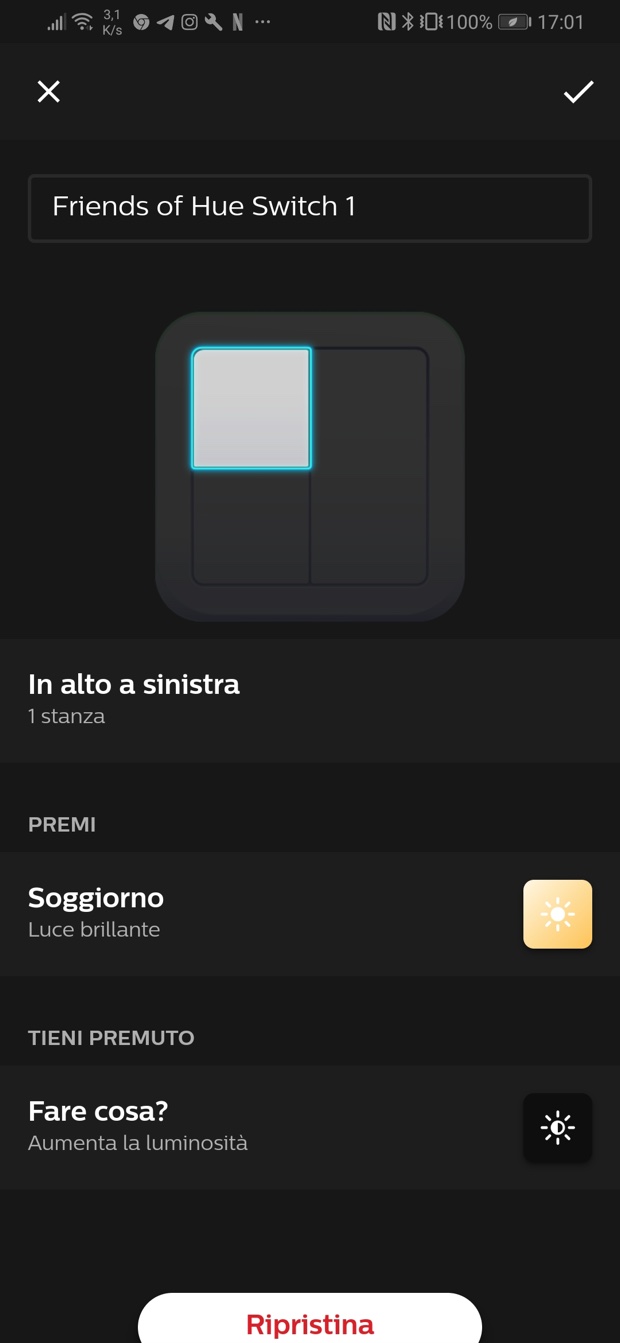The image size is (620, 1343).
Task: Select the bottom-right switch button
Action: (369, 527)
